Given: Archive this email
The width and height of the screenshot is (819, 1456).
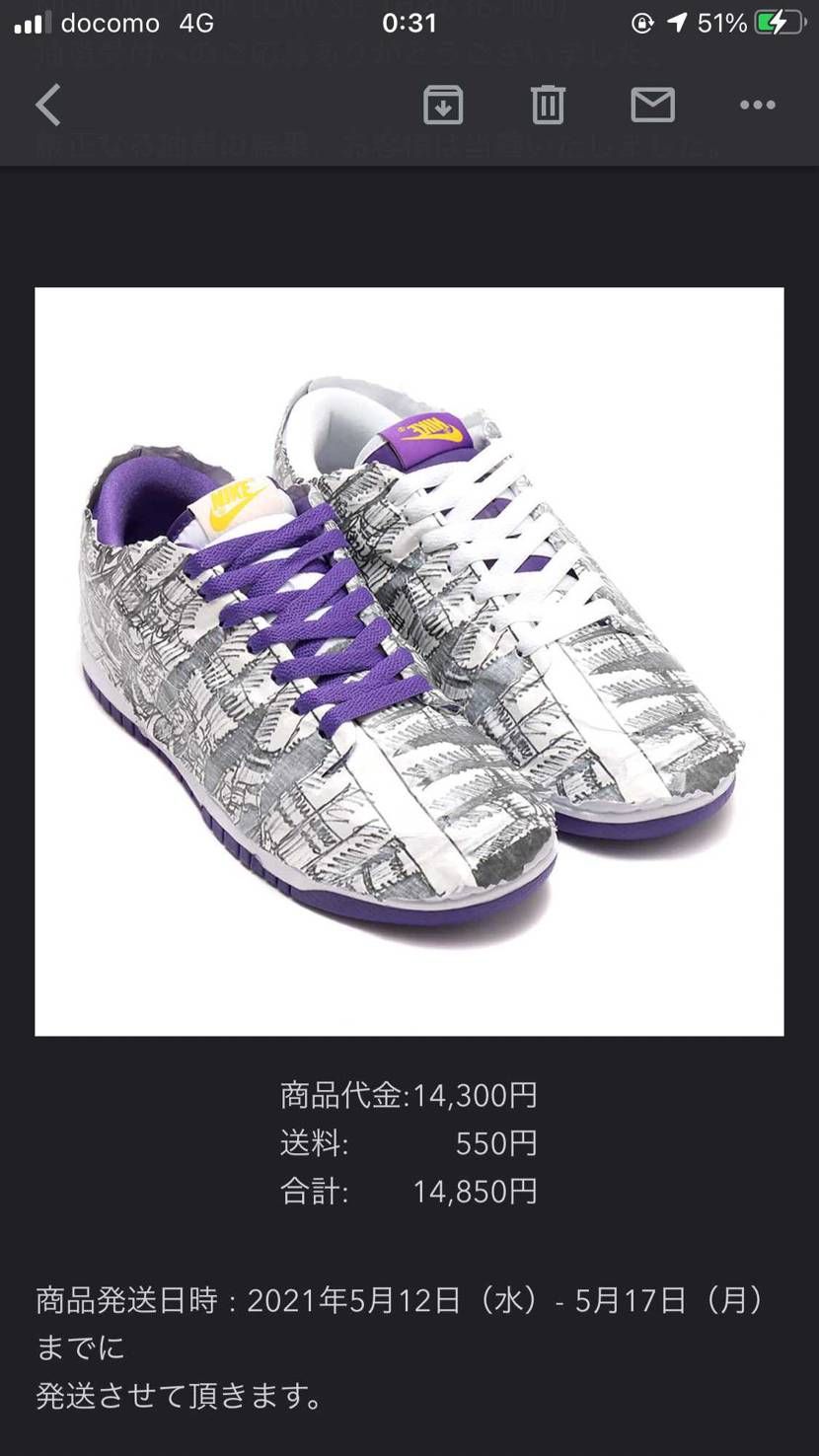Looking at the screenshot, I should pos(443,105).
